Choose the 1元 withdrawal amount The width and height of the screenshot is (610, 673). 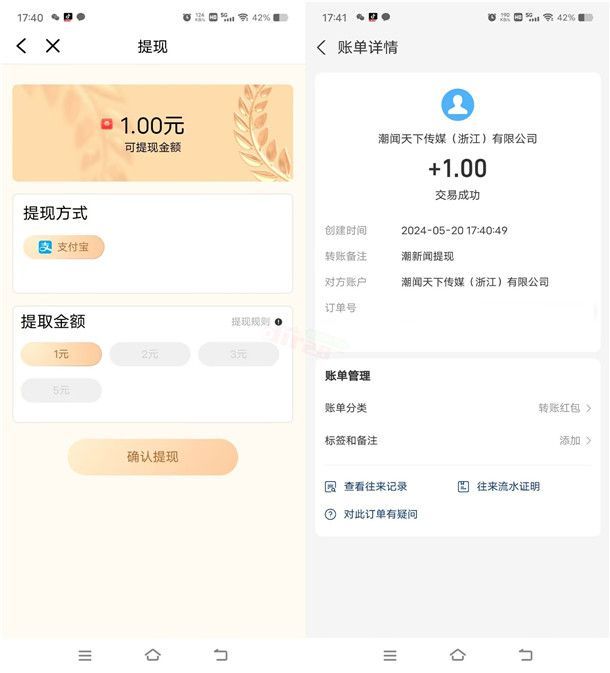click(62, 354)
